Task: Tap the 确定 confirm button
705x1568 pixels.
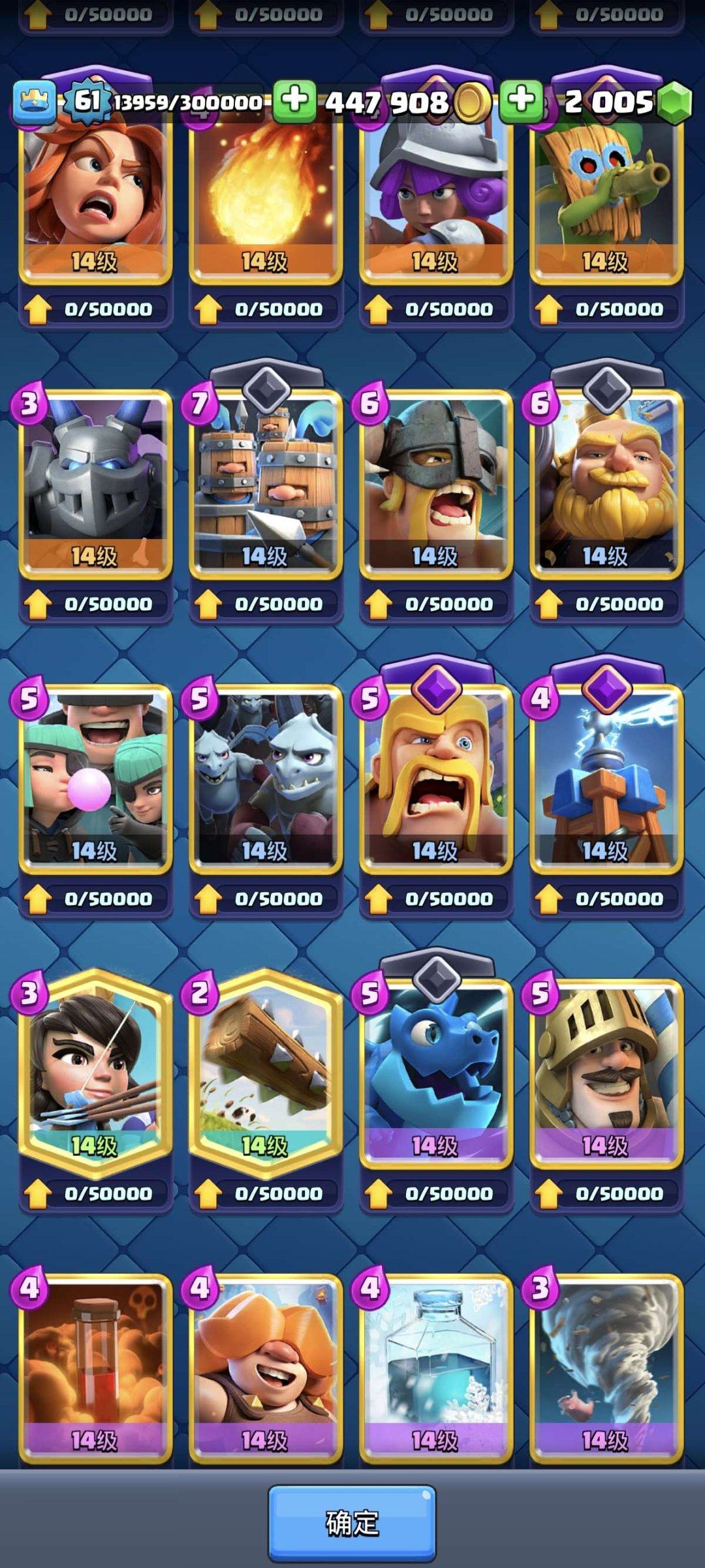Action: [352, 1523]
